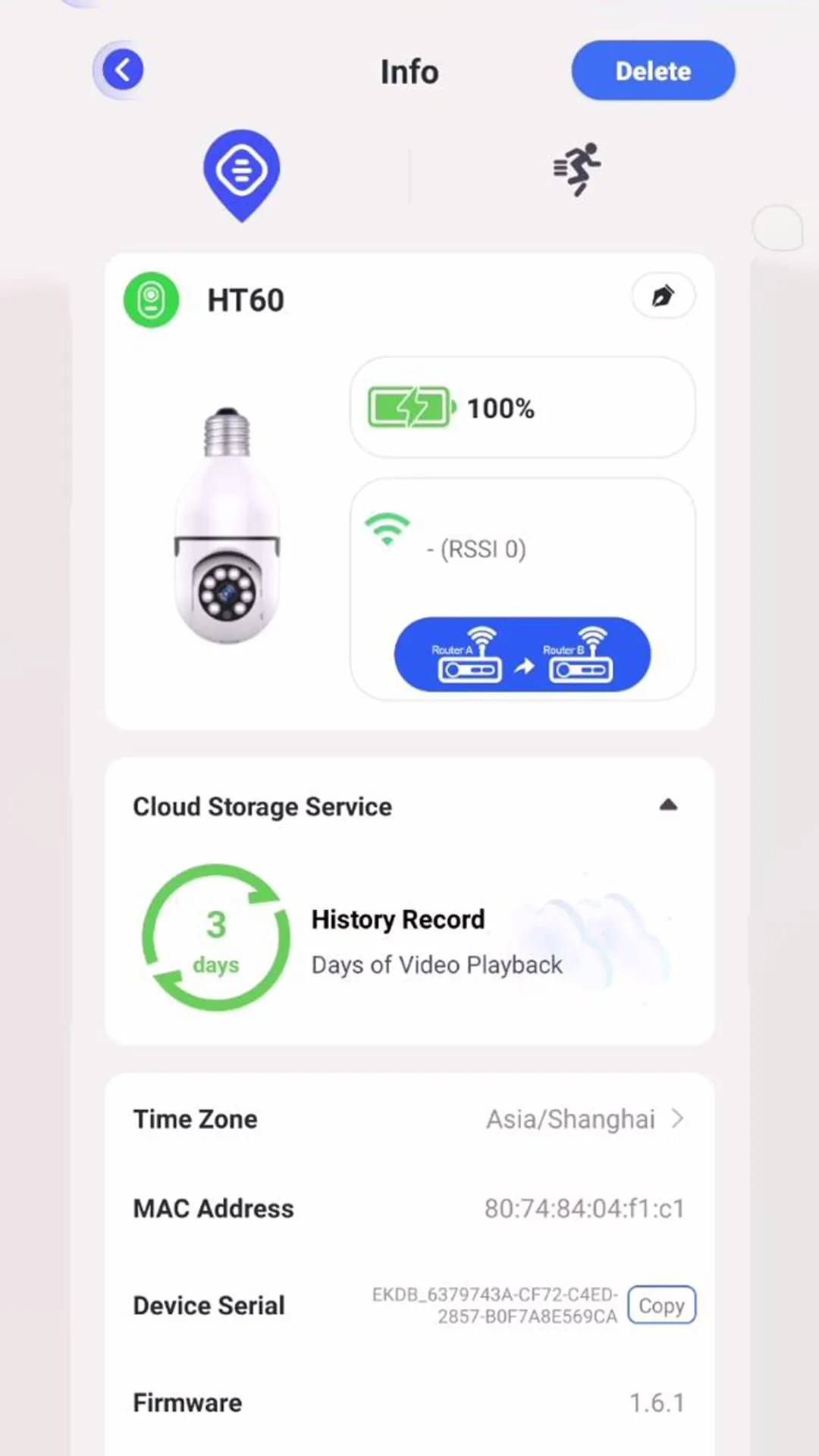Viewport: 819px width, 1456px height.
Task: Open the Time Zone setting
Action: [584, 1119]
